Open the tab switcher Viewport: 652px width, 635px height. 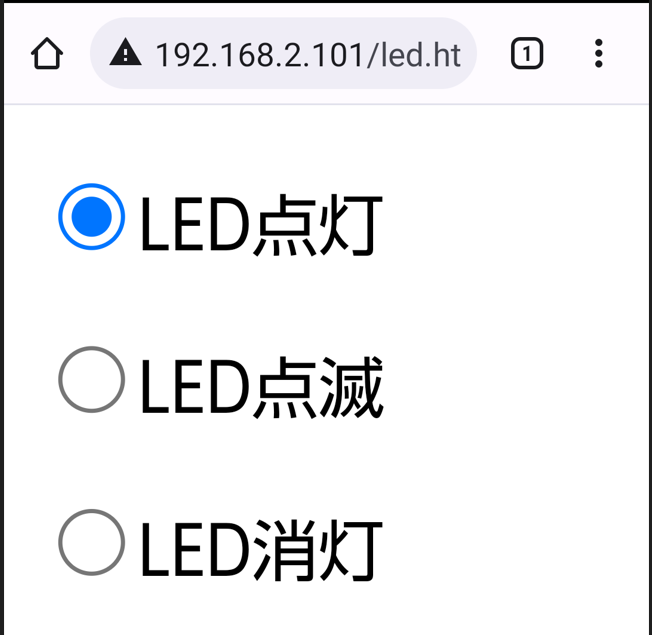pyautogui.click(x=527, y=54)
